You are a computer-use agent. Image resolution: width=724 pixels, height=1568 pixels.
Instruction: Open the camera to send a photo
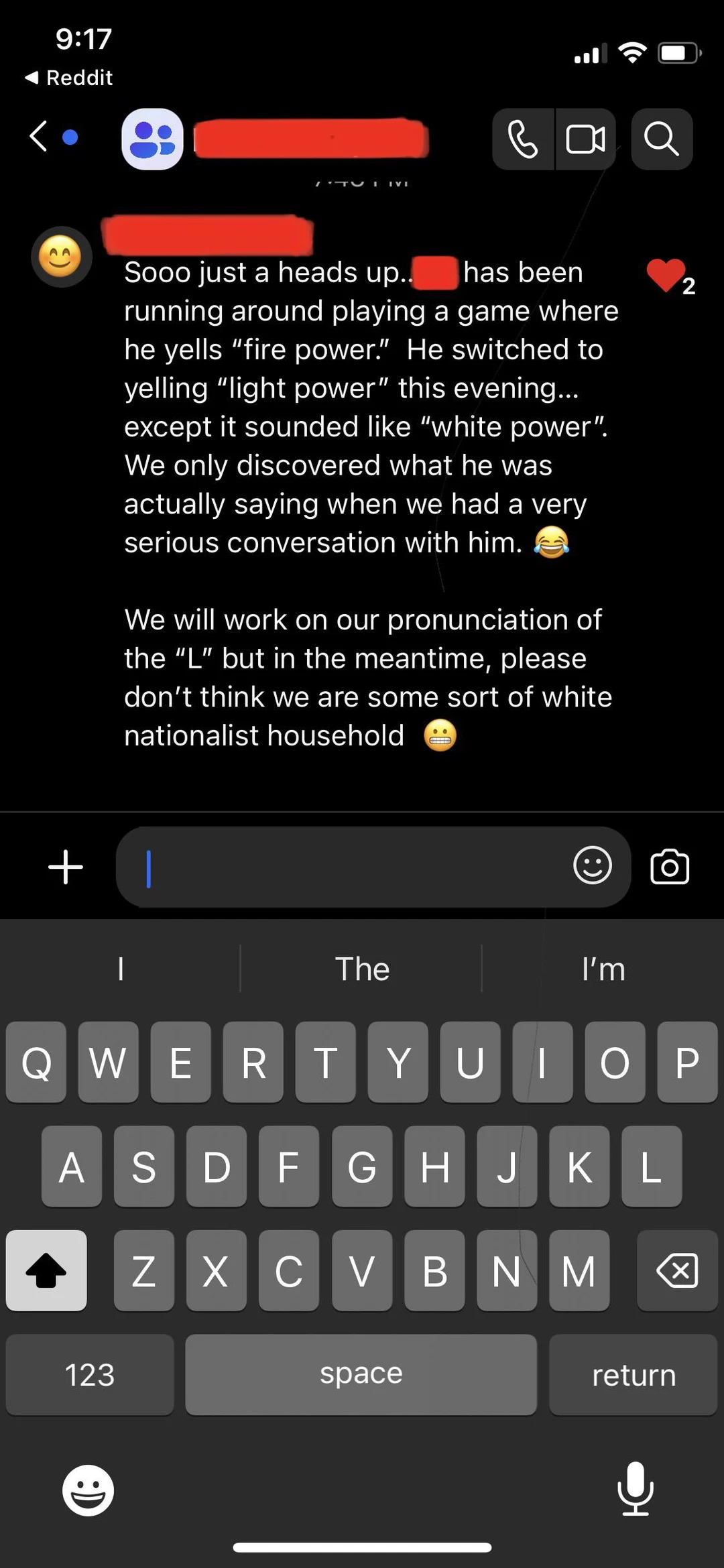coord(670,866)
